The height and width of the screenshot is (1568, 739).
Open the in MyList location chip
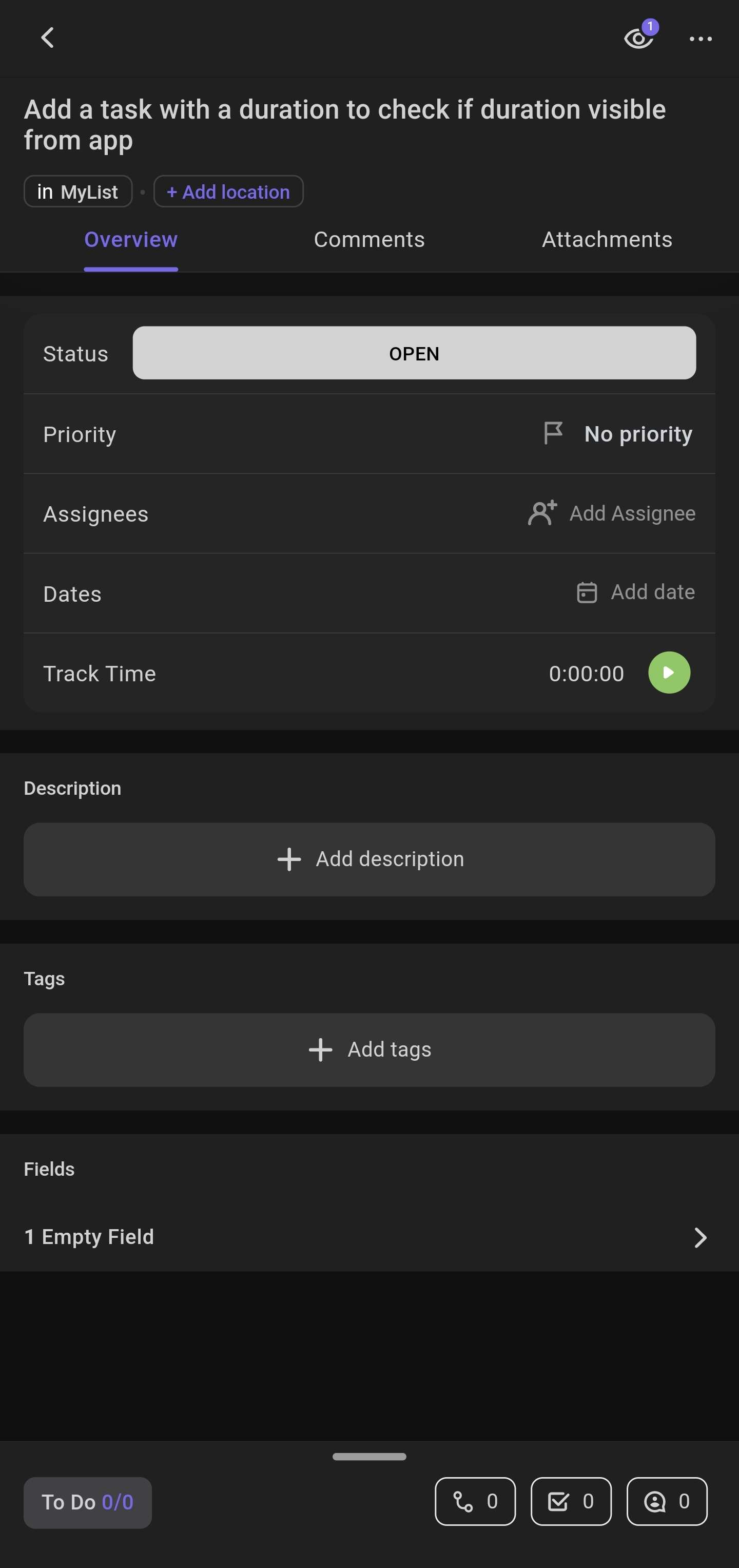(x=77, y=191)
